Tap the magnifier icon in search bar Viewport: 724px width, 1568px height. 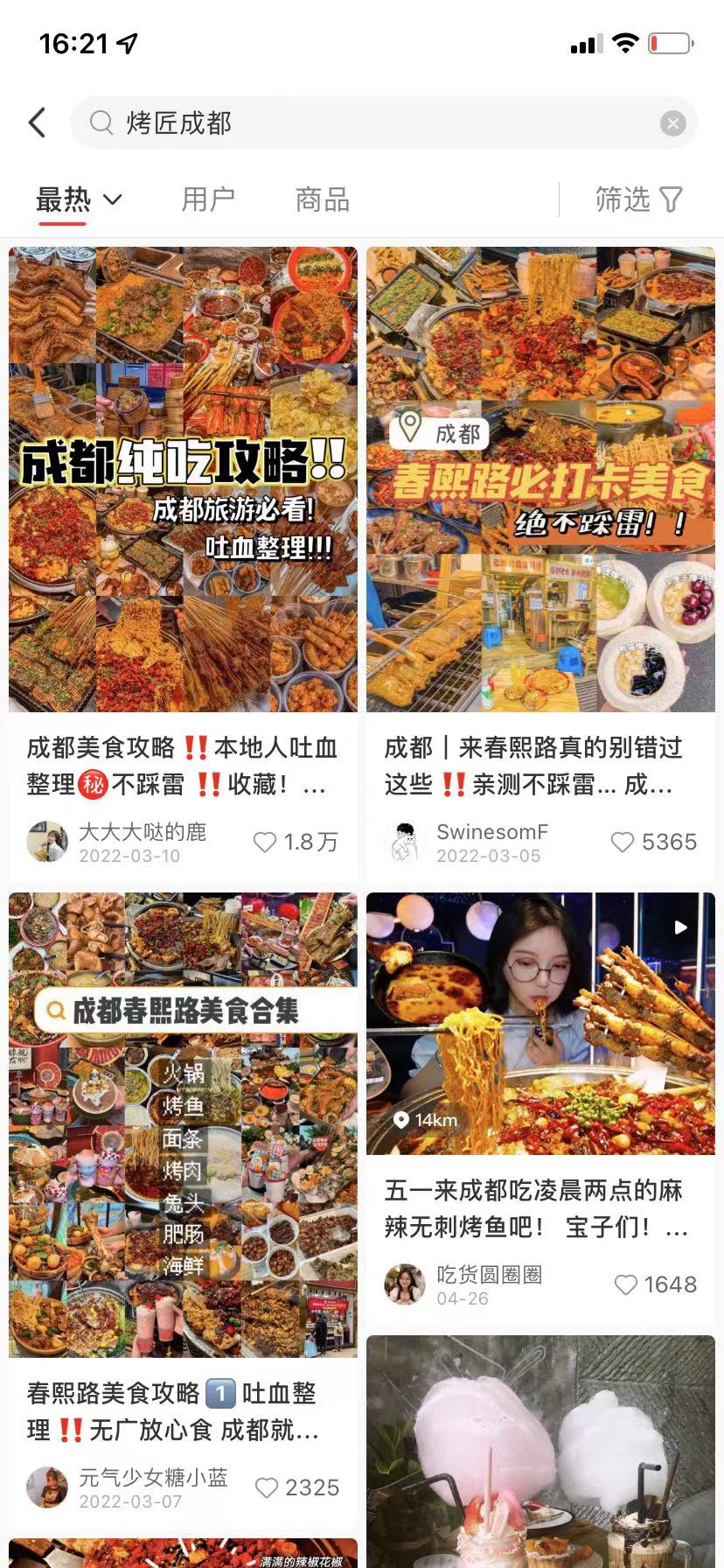click(102, 123)
